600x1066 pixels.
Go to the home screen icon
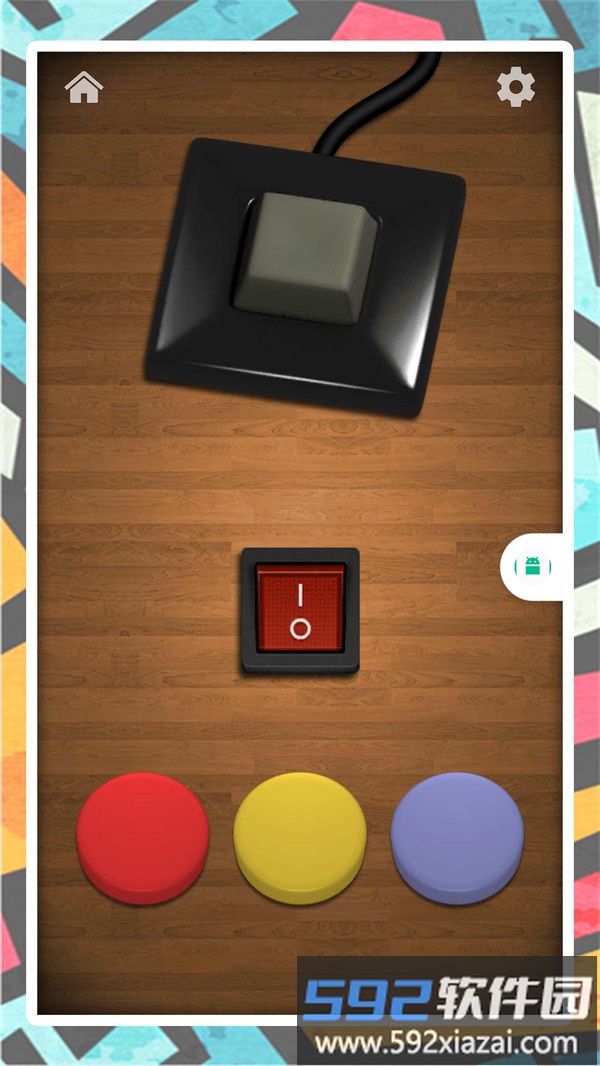pos(84,88)
